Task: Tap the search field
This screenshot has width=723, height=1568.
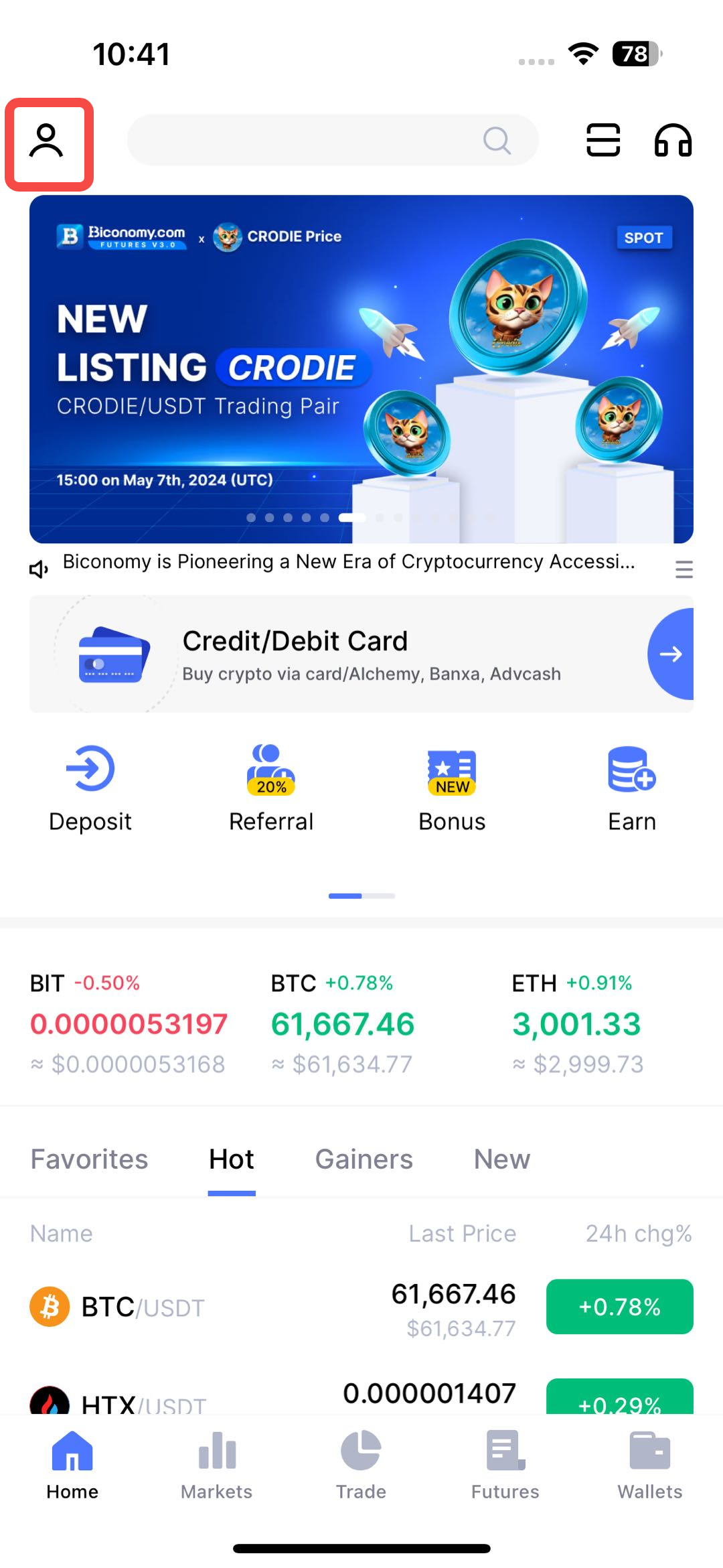Action: (x=333, y=140)
